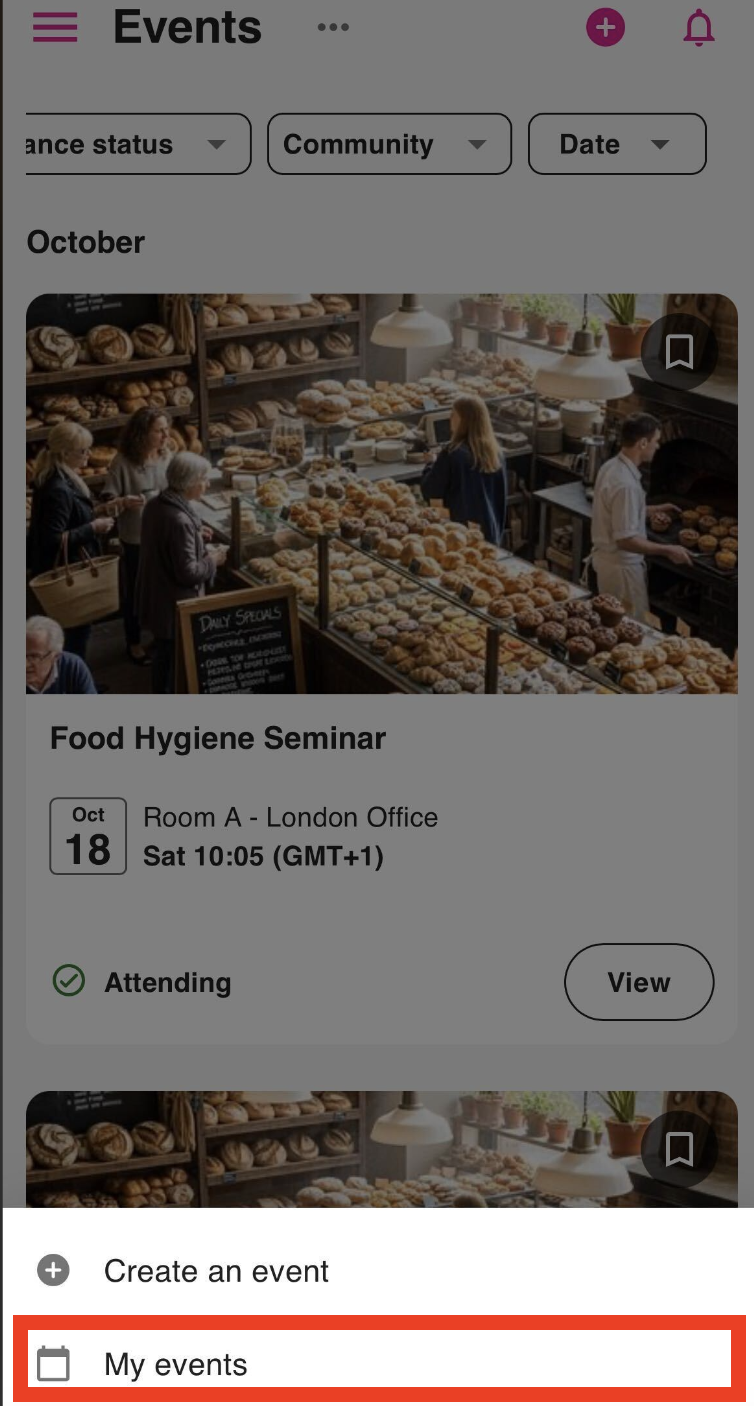Viewport: 754px width, 1406px height.
Task: Expand the Community filter dropdown
Action: 389,144
